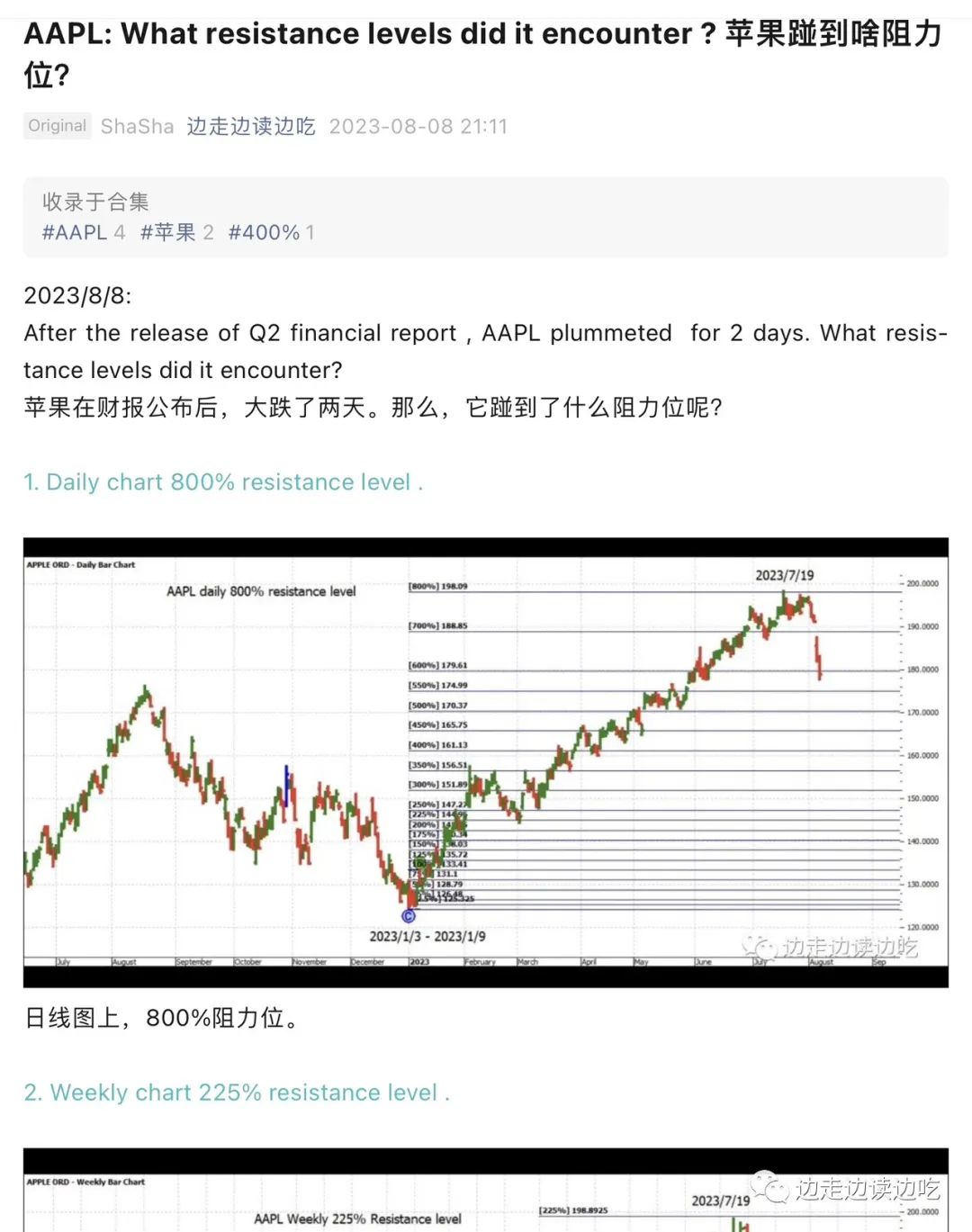Open the #苹果 collection tag
The width and height of the screenshot is (972, 1232).
(x=177, y=232)
